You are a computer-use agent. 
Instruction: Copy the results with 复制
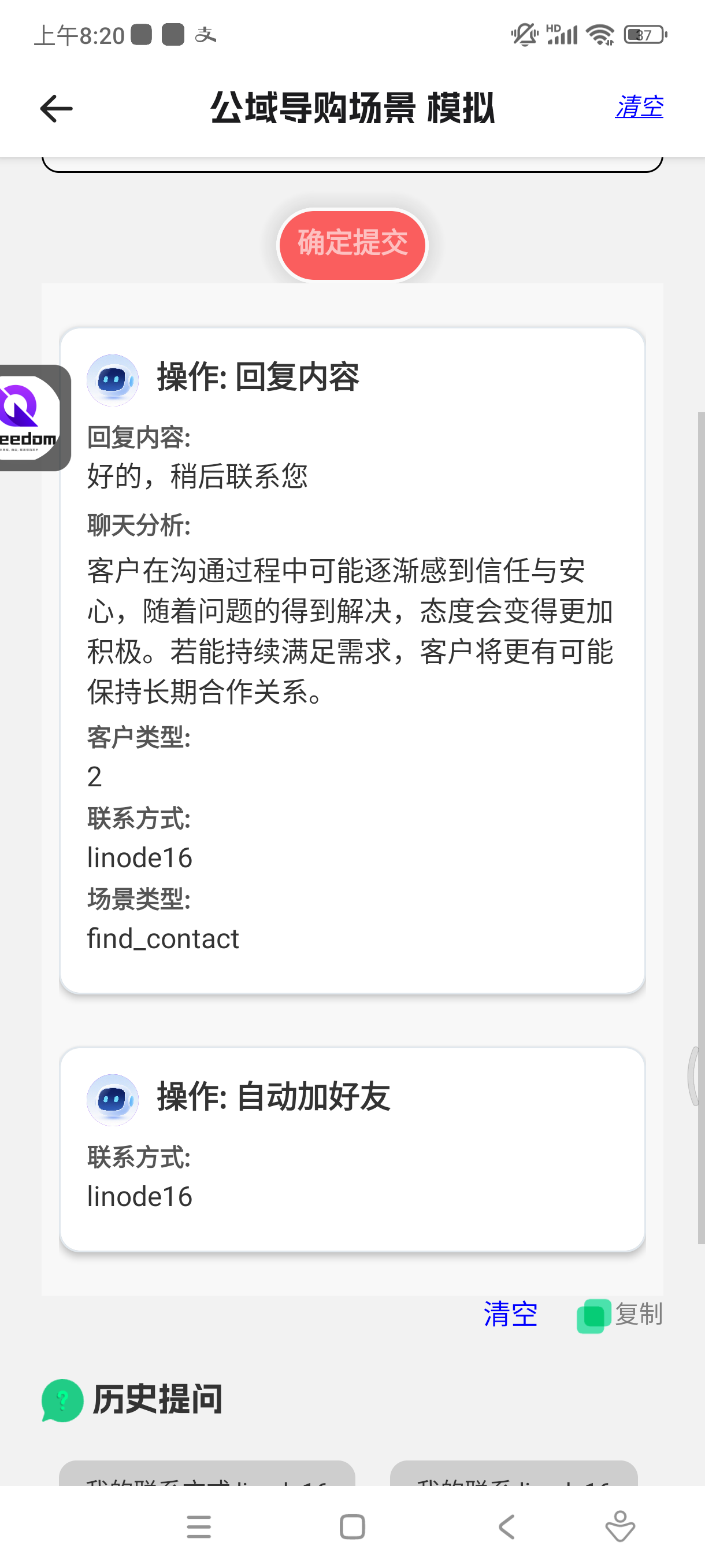[x=619, y=1315]
